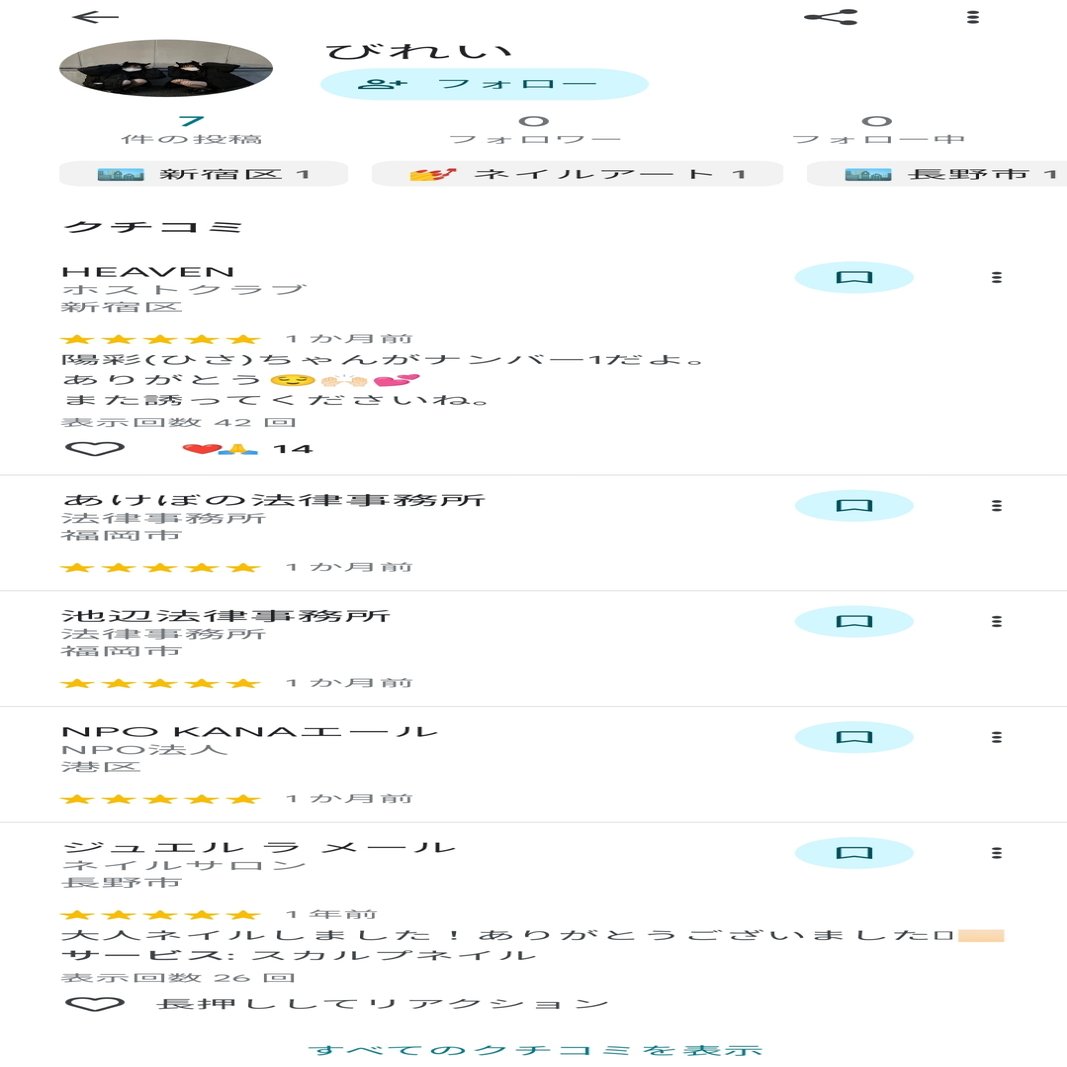The height and width of the screenshot is (1067, 1067).
Task: Open more options for 池辺法律事務所
Action: click(996, 621)
